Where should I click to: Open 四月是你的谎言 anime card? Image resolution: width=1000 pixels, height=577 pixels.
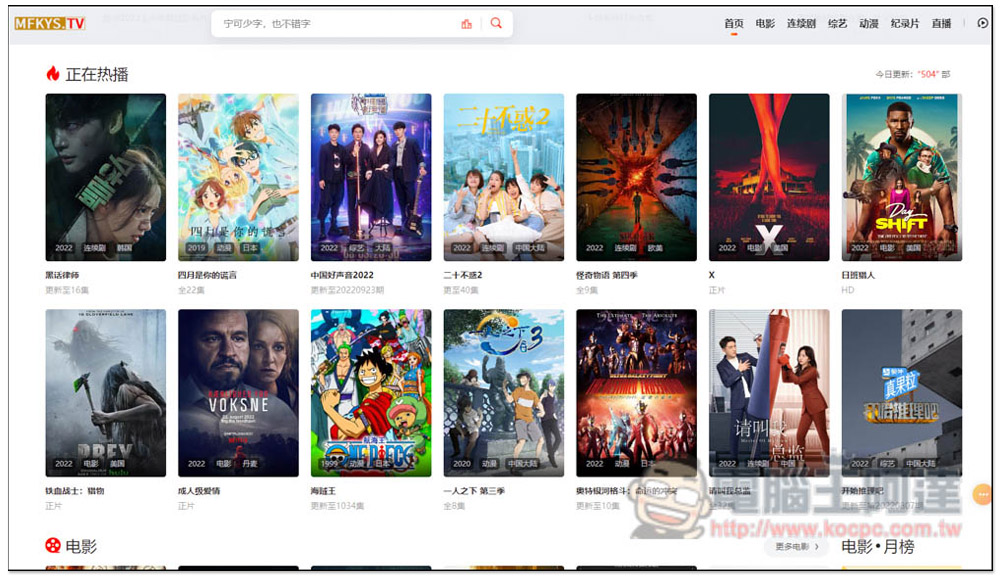coord(238,177)
